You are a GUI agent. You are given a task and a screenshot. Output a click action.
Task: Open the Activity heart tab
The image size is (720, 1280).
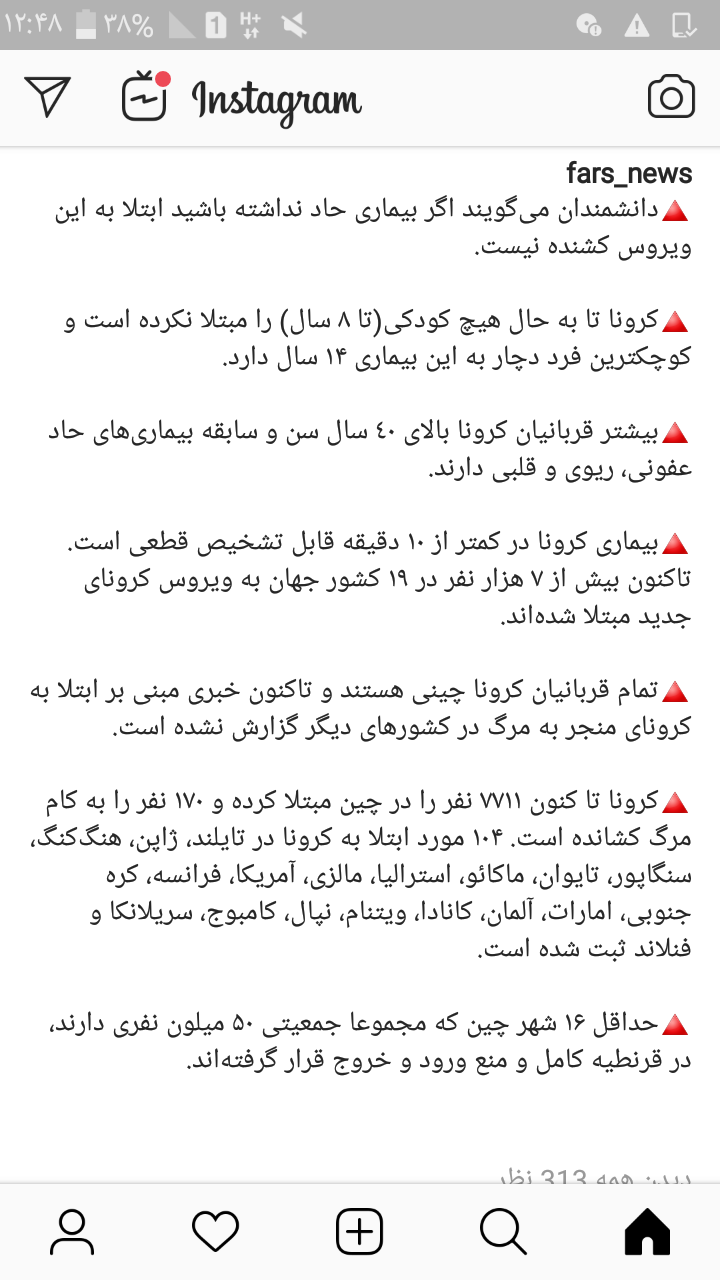point(216,1231)
